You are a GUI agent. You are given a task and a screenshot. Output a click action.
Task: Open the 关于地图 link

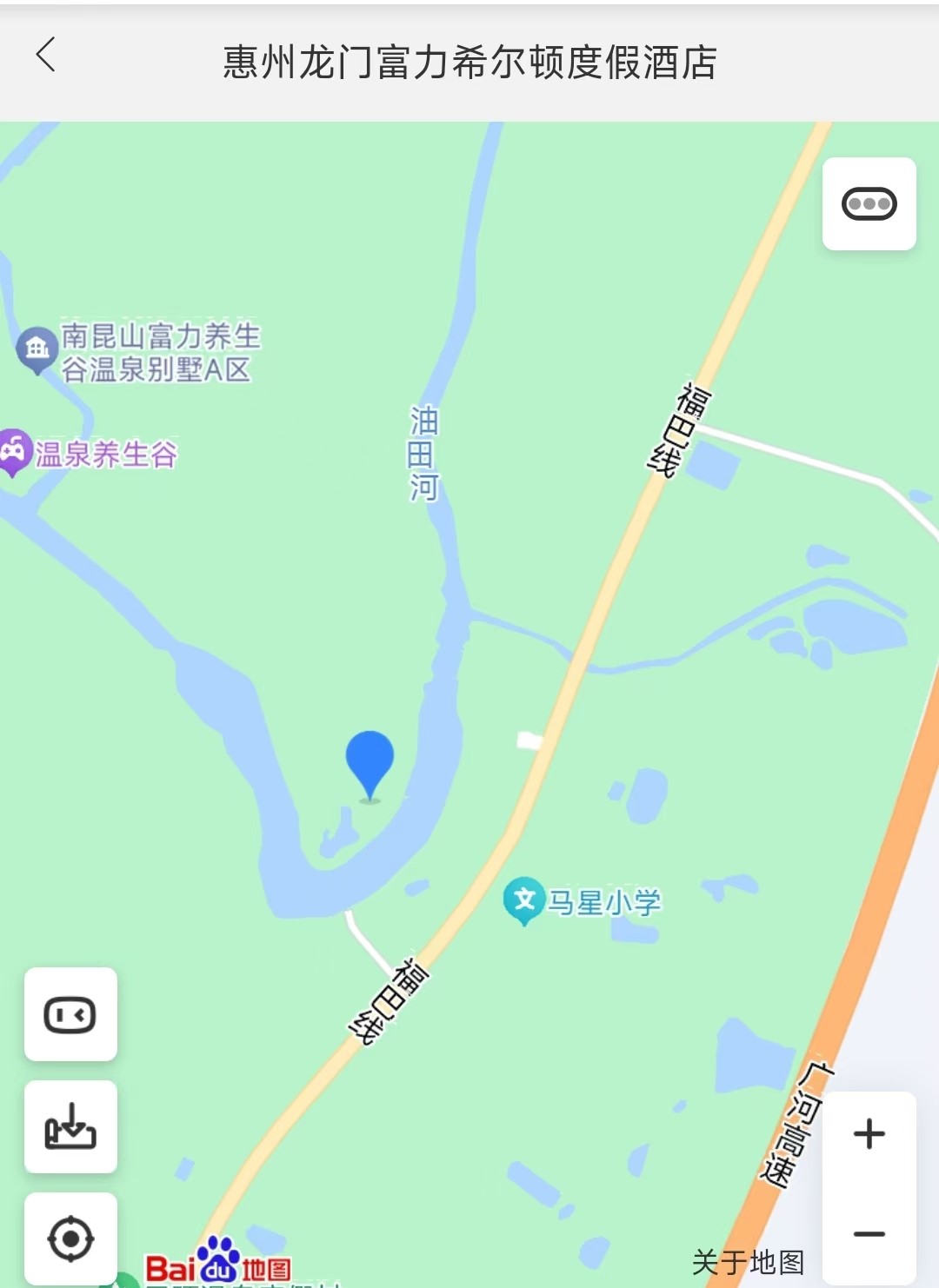(748, 1262)
